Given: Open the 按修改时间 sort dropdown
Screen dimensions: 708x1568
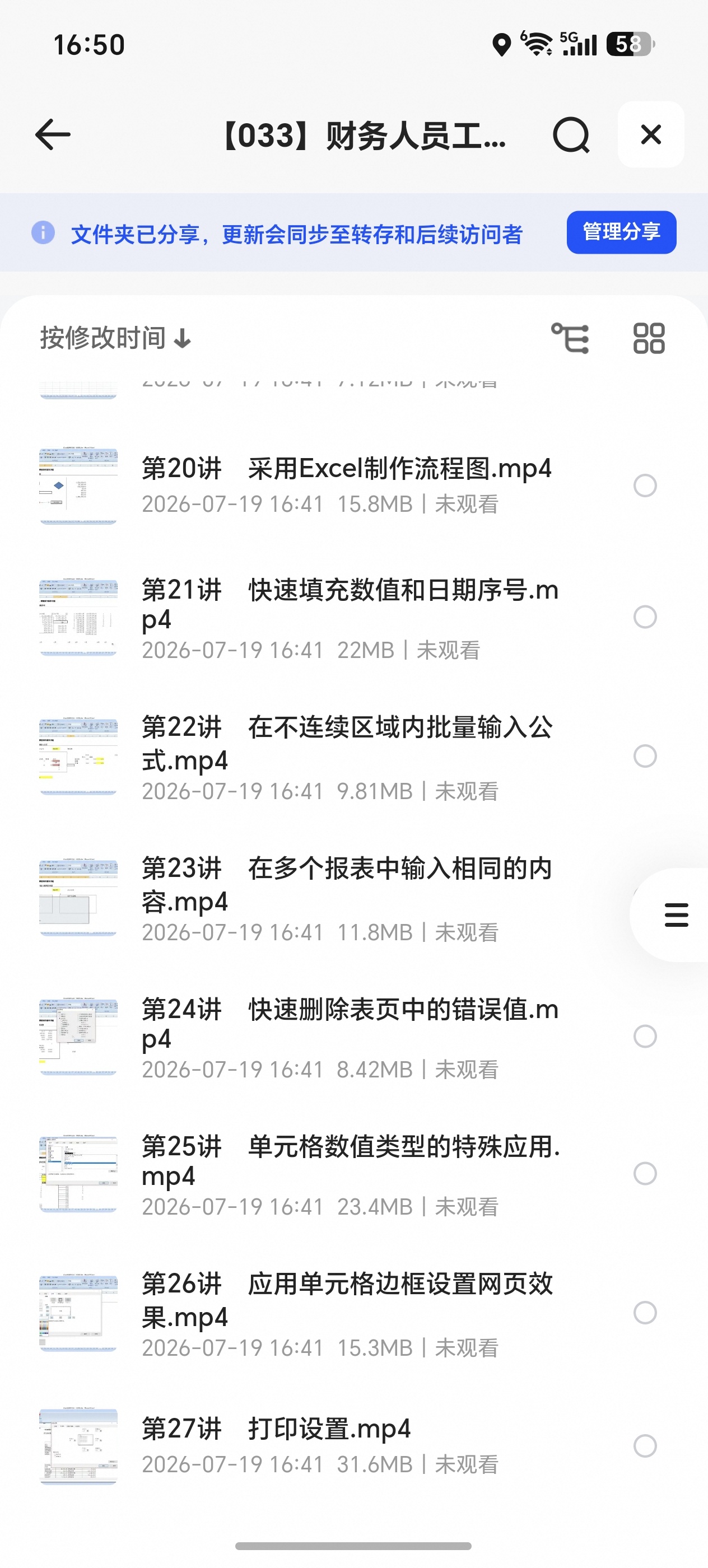Looking at the screenshot, I should click(116, 338).
